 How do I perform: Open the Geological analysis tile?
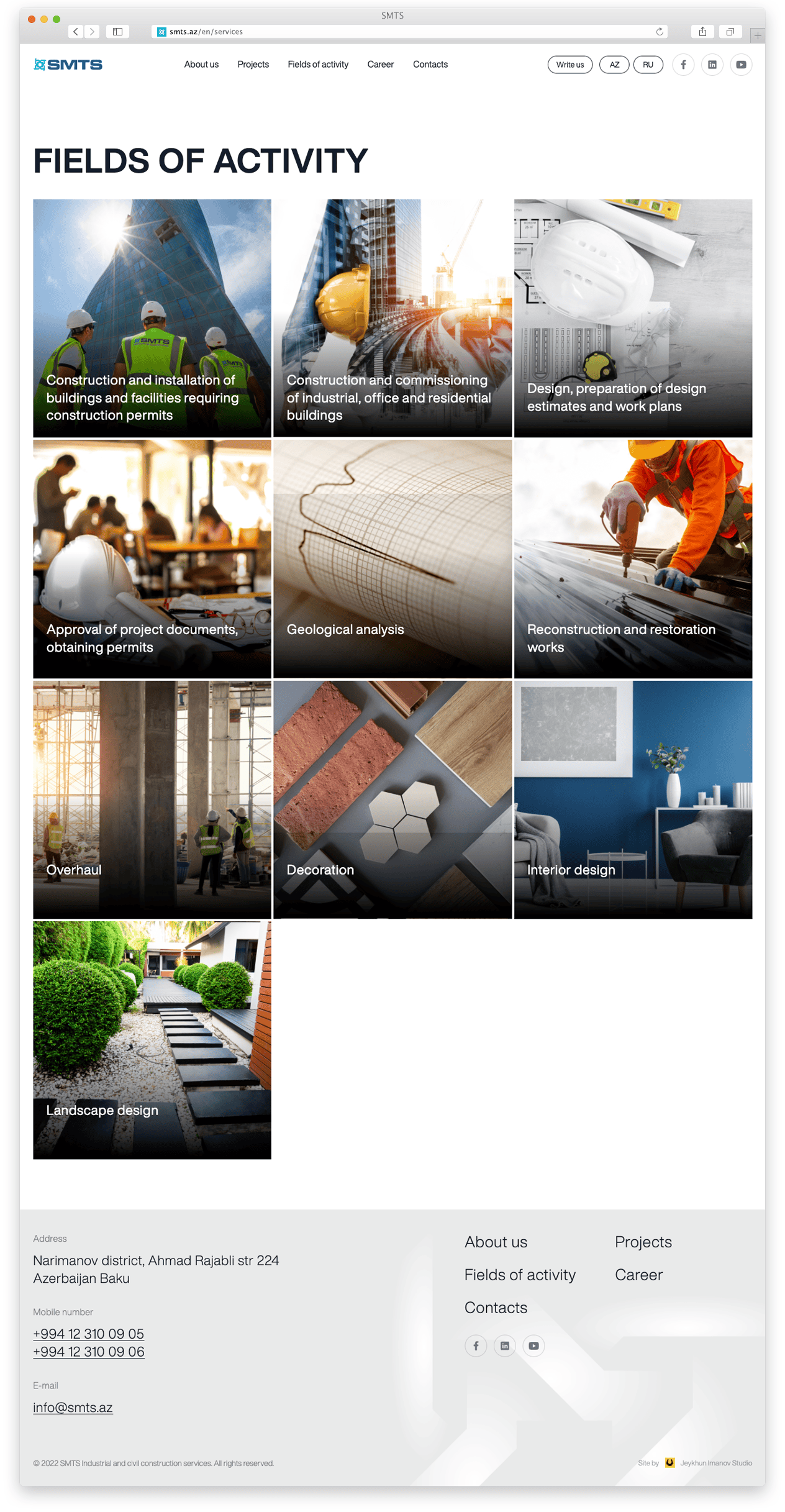tap(392, 558)
